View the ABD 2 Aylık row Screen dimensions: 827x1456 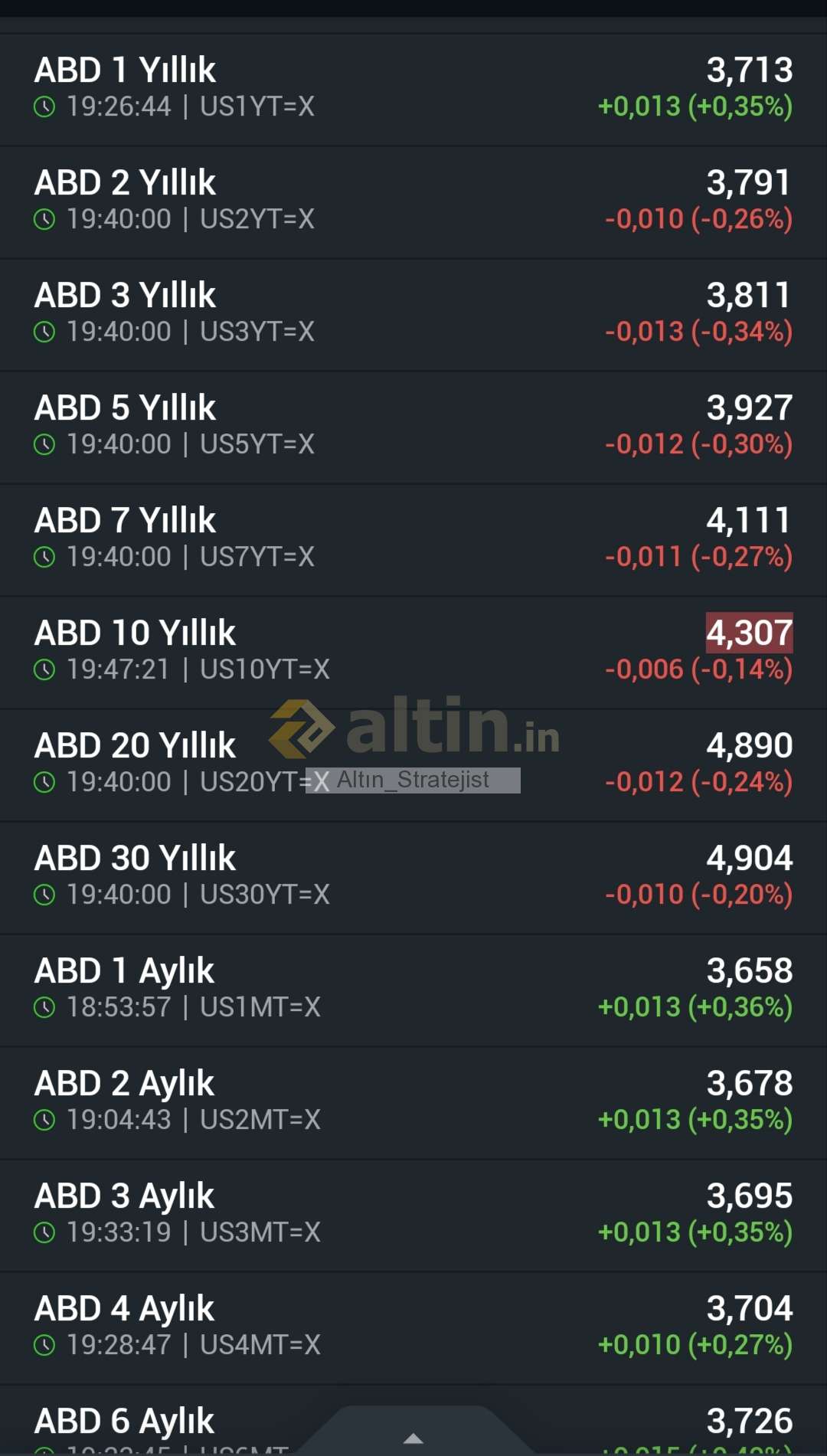coord(413,1101)
